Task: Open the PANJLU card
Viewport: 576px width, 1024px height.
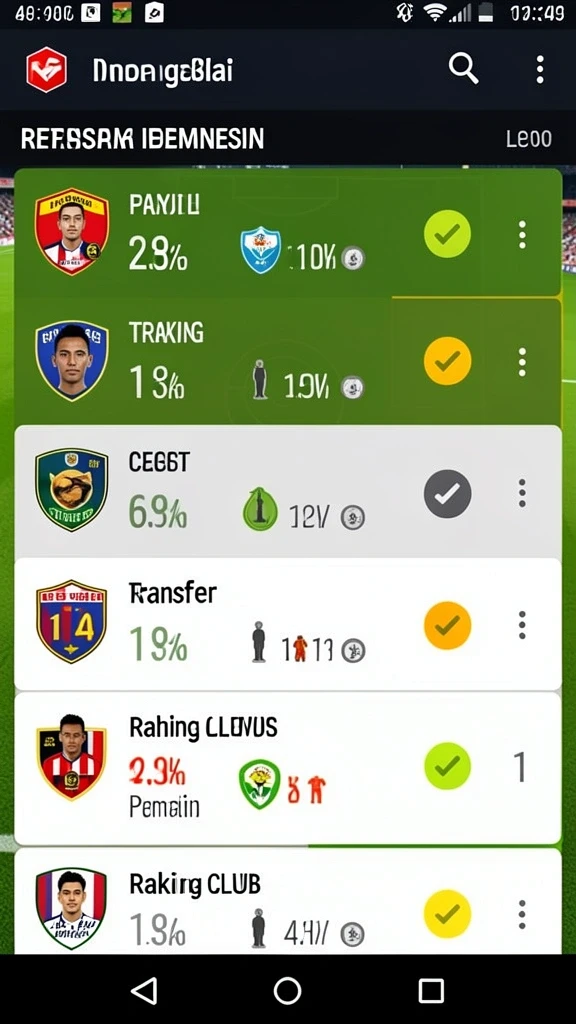Action: click(x=287, y=232)
